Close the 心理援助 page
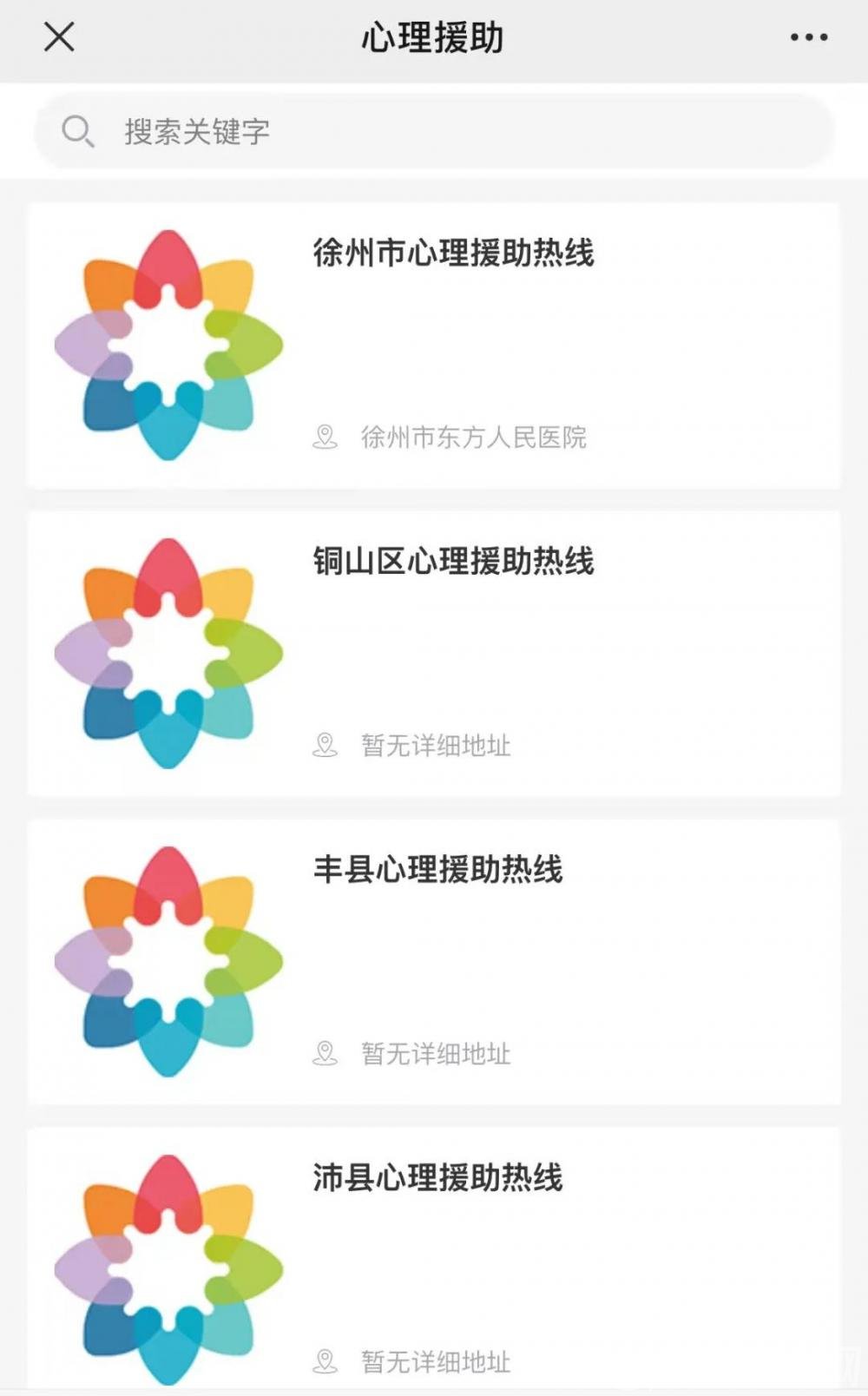Viewport: 868px width, 1396px height. pos(59,37)
